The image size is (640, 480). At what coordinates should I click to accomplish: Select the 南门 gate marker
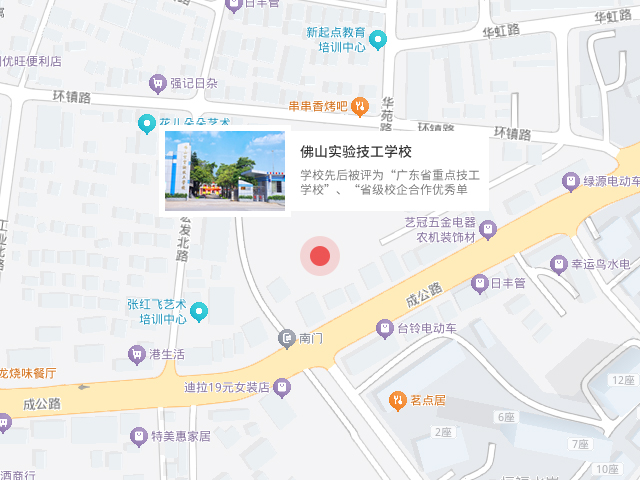(x=287, y=338)
